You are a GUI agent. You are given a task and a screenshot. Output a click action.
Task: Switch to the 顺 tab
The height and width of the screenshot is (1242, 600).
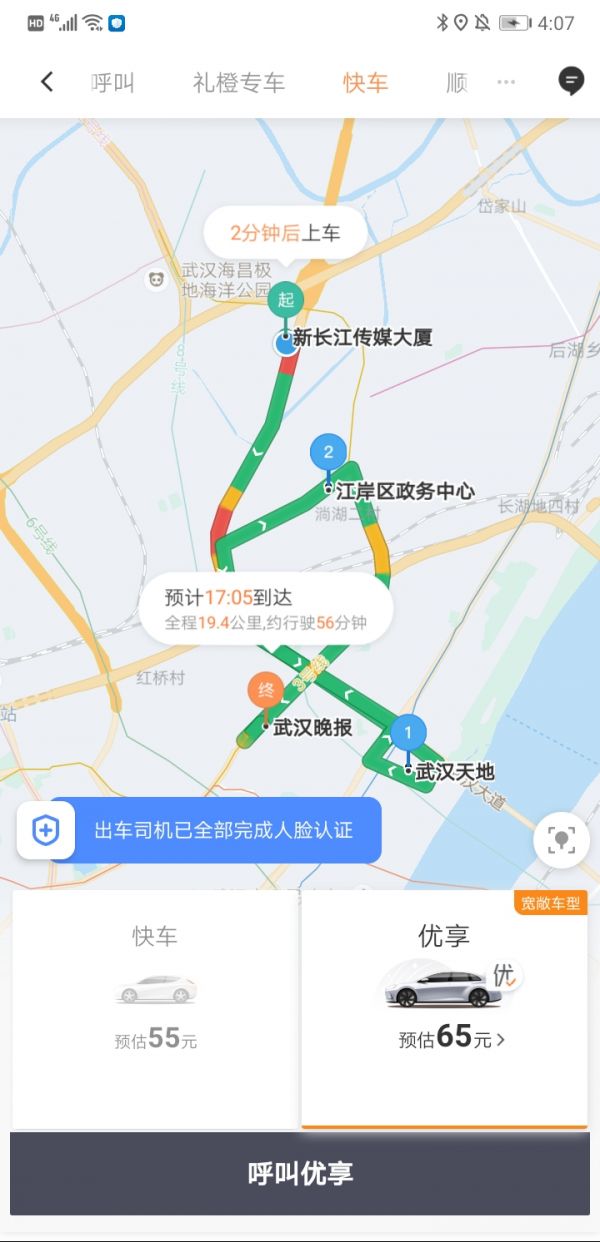tap(456, 82)
